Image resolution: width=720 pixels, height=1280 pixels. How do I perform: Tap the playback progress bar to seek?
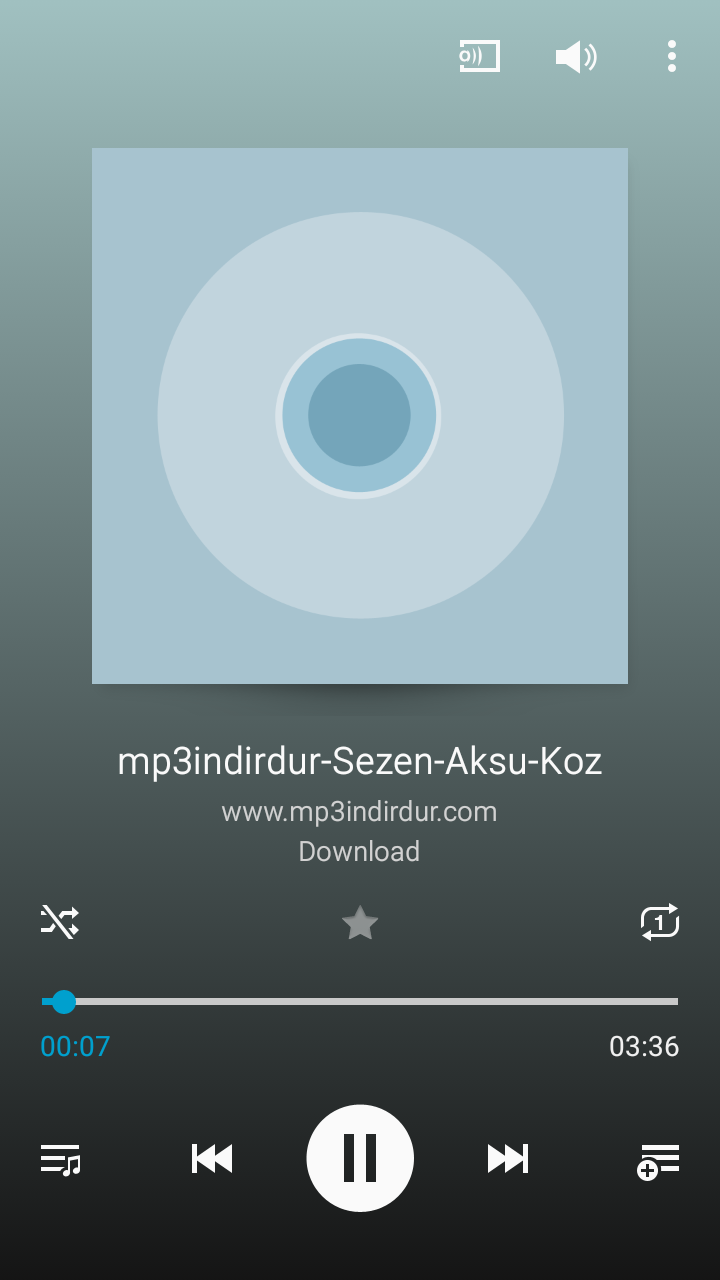click(x=360, y=1001)
